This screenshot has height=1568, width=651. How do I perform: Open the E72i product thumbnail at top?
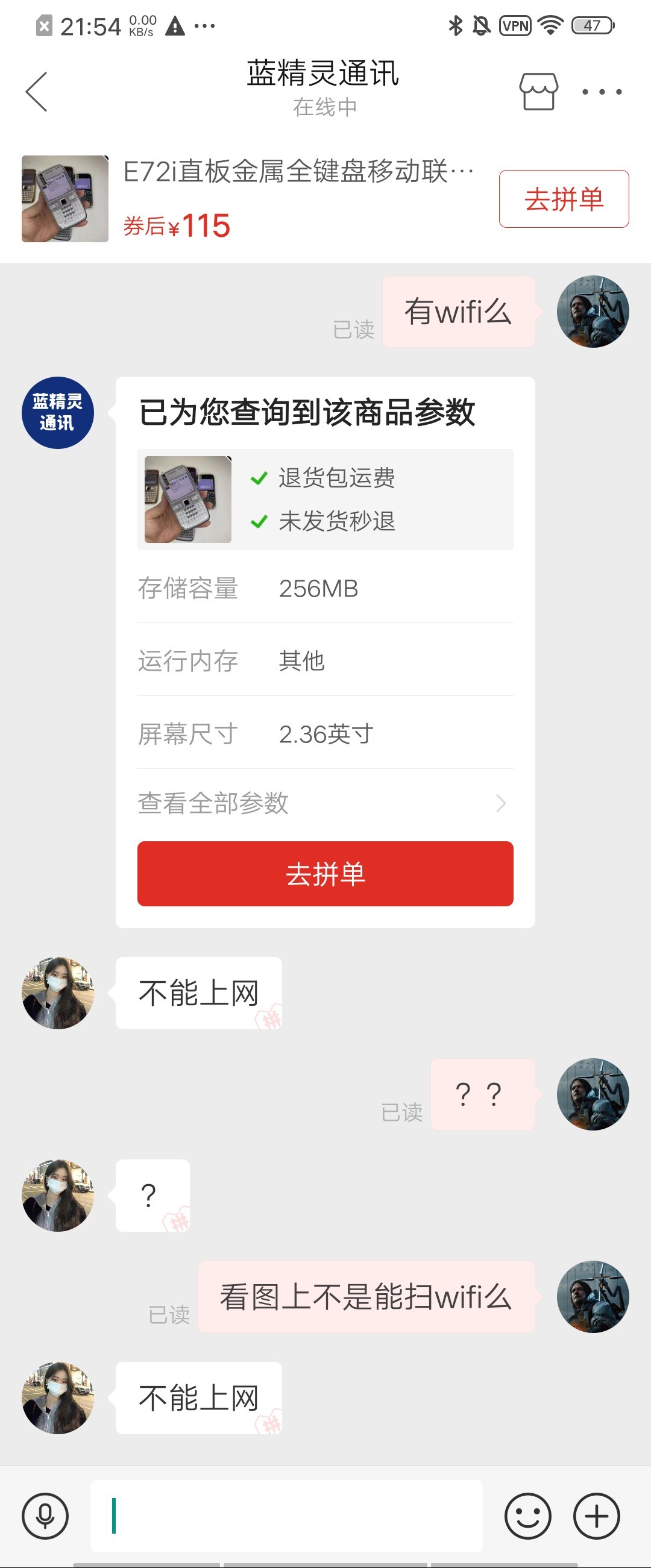tap(65, 199)
